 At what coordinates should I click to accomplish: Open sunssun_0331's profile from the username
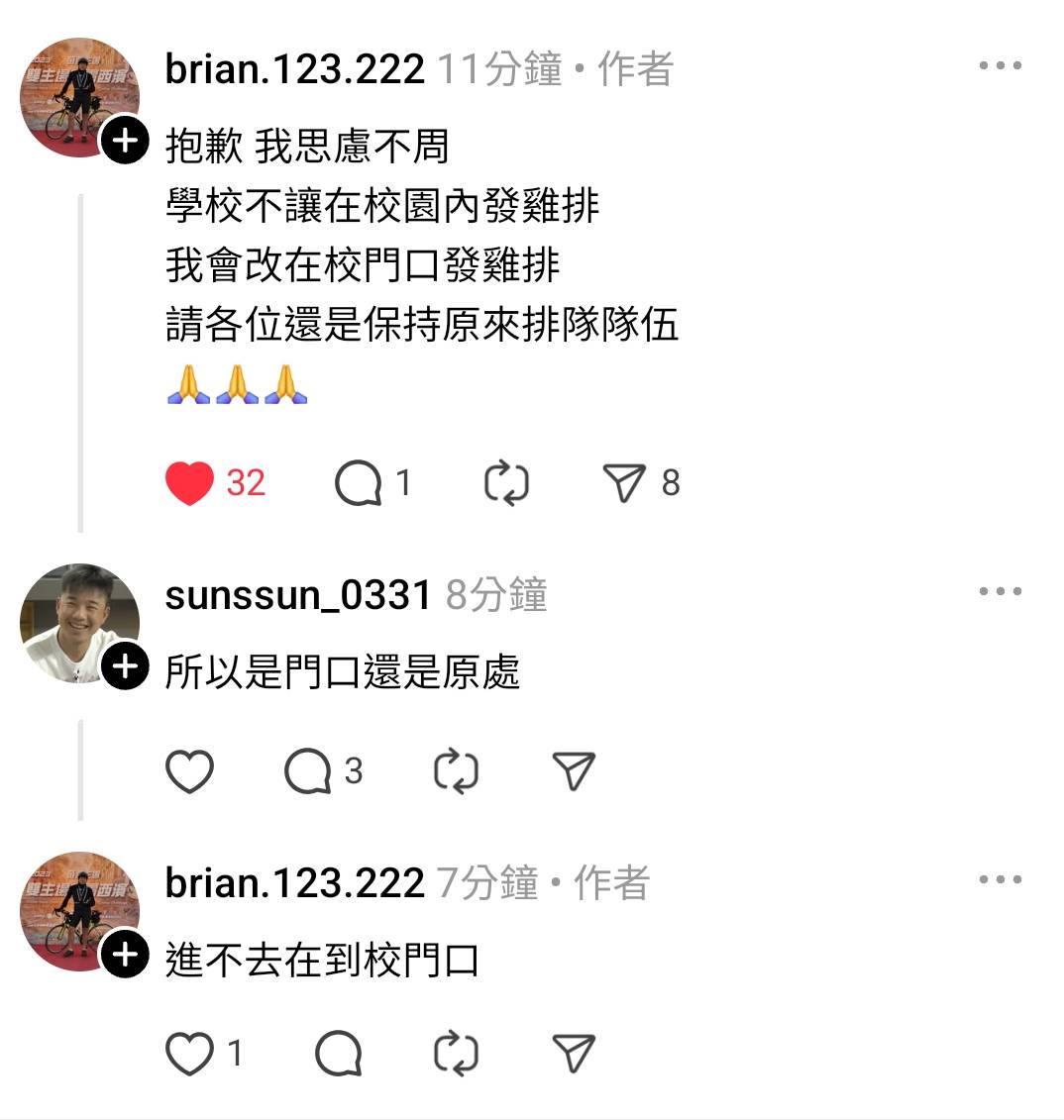tap(298, 595)
